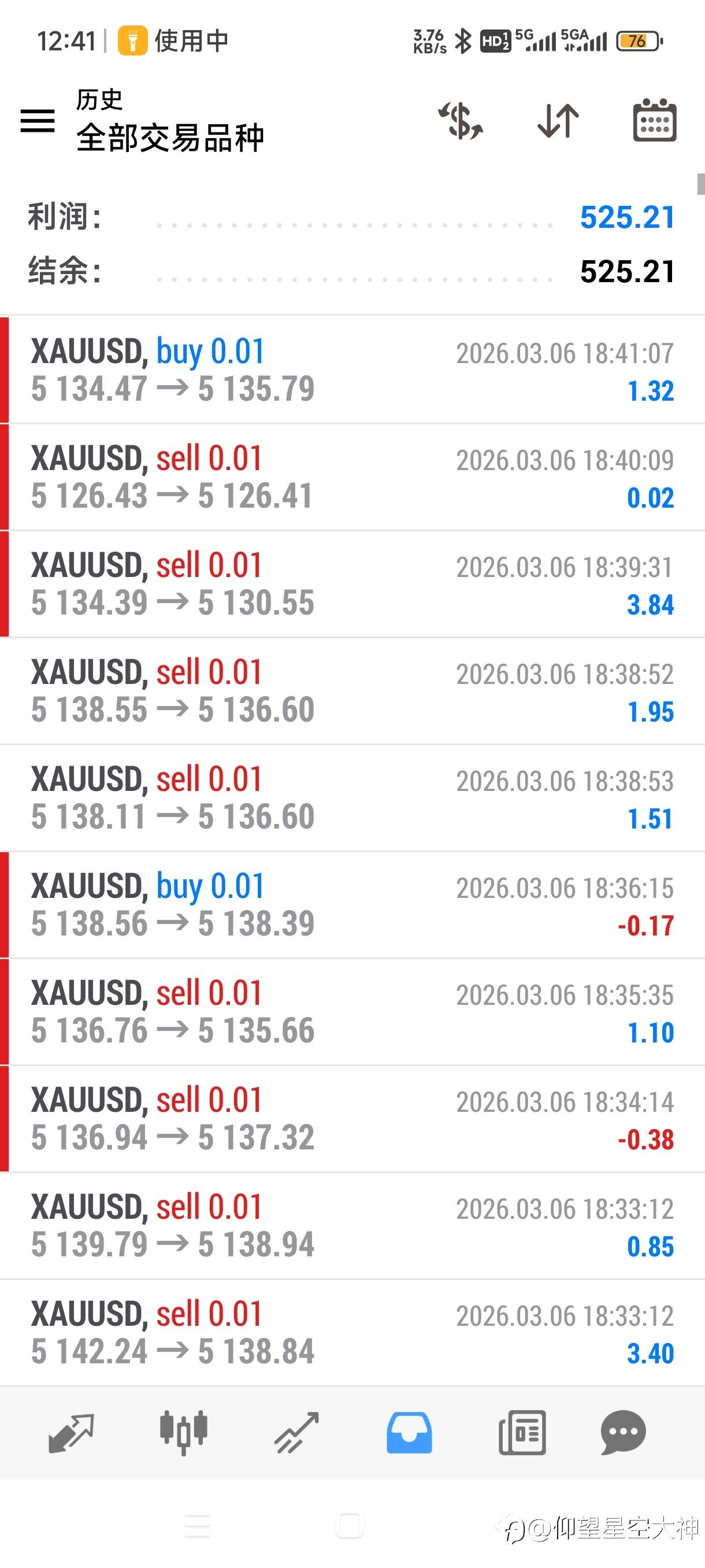View the sell trade with profit 1.10

[352, 1013]
